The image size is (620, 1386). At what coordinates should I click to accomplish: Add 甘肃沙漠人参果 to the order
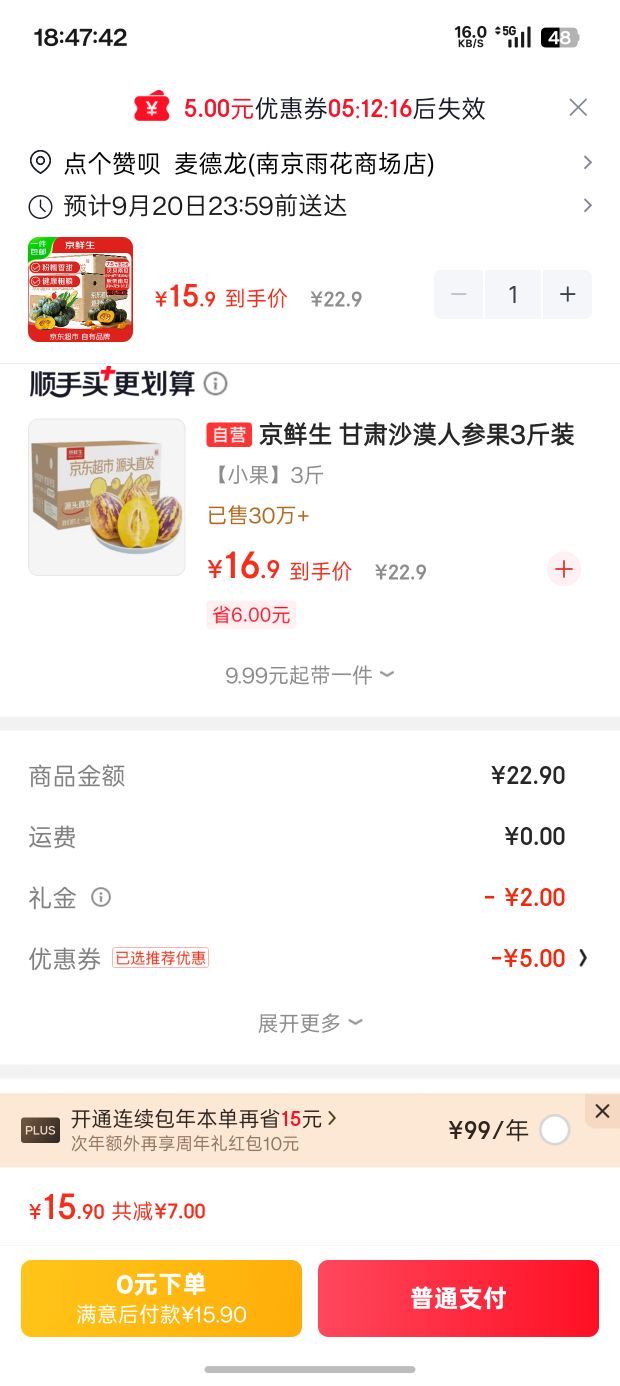(564, 569)
